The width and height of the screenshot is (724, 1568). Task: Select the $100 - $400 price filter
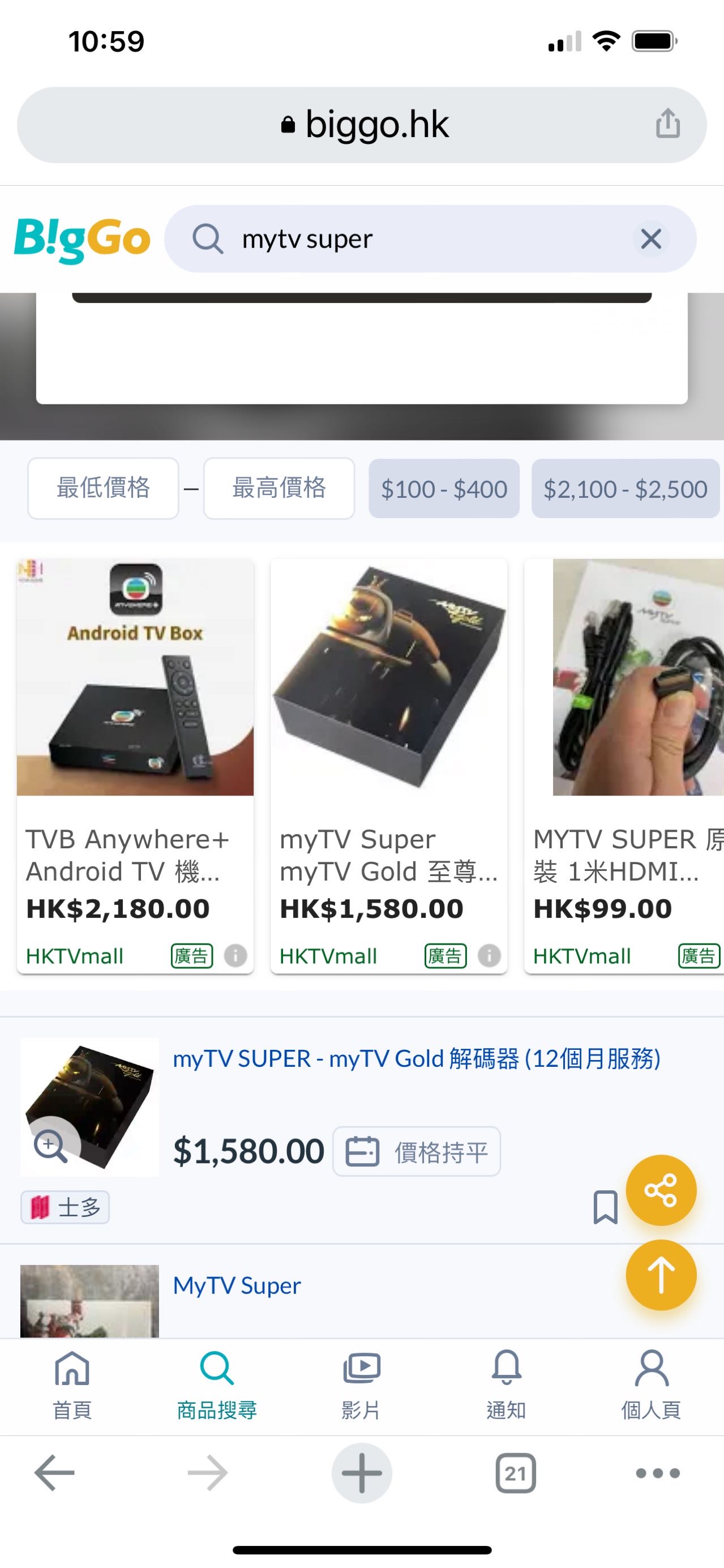click(x=444, y=489)
